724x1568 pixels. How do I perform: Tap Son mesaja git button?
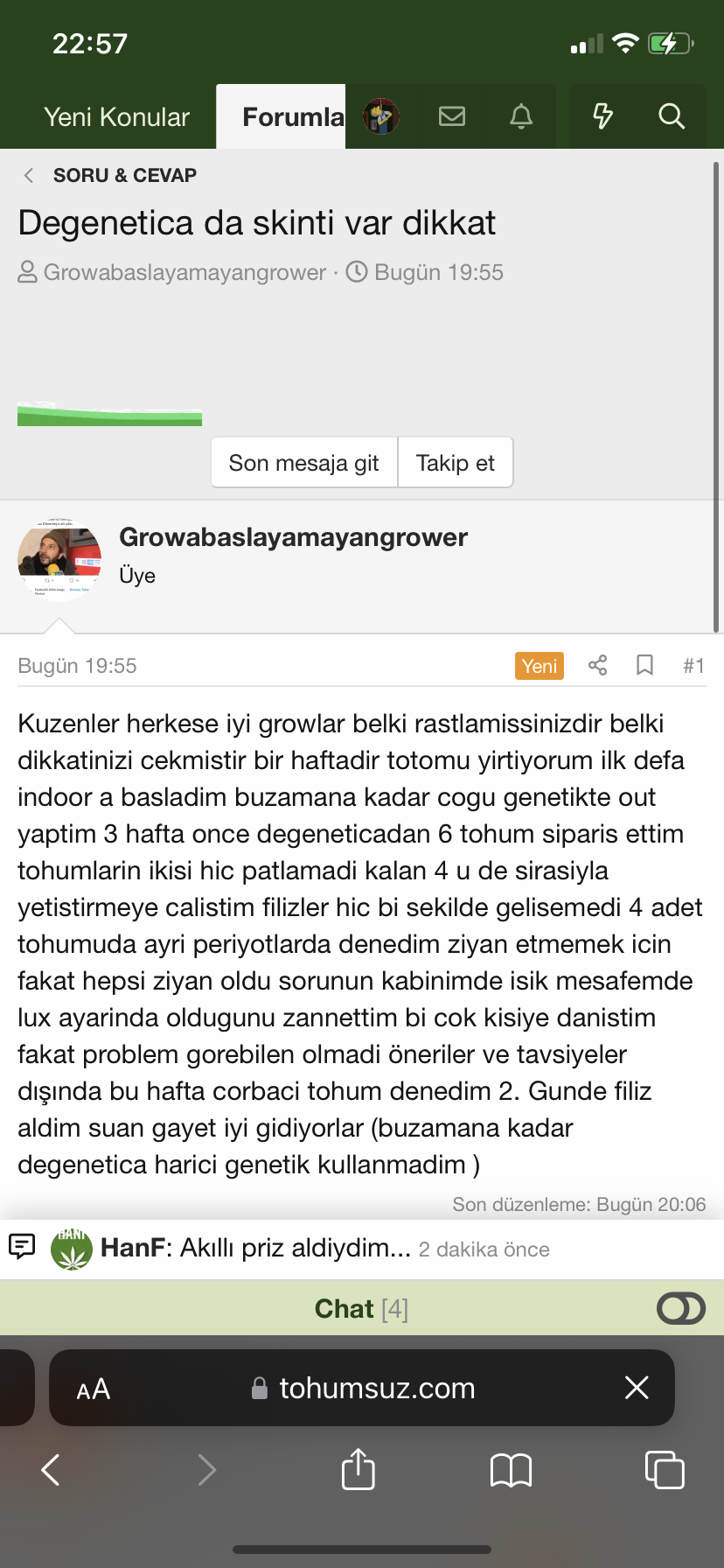pyautogui.click(x=304, y=463)
